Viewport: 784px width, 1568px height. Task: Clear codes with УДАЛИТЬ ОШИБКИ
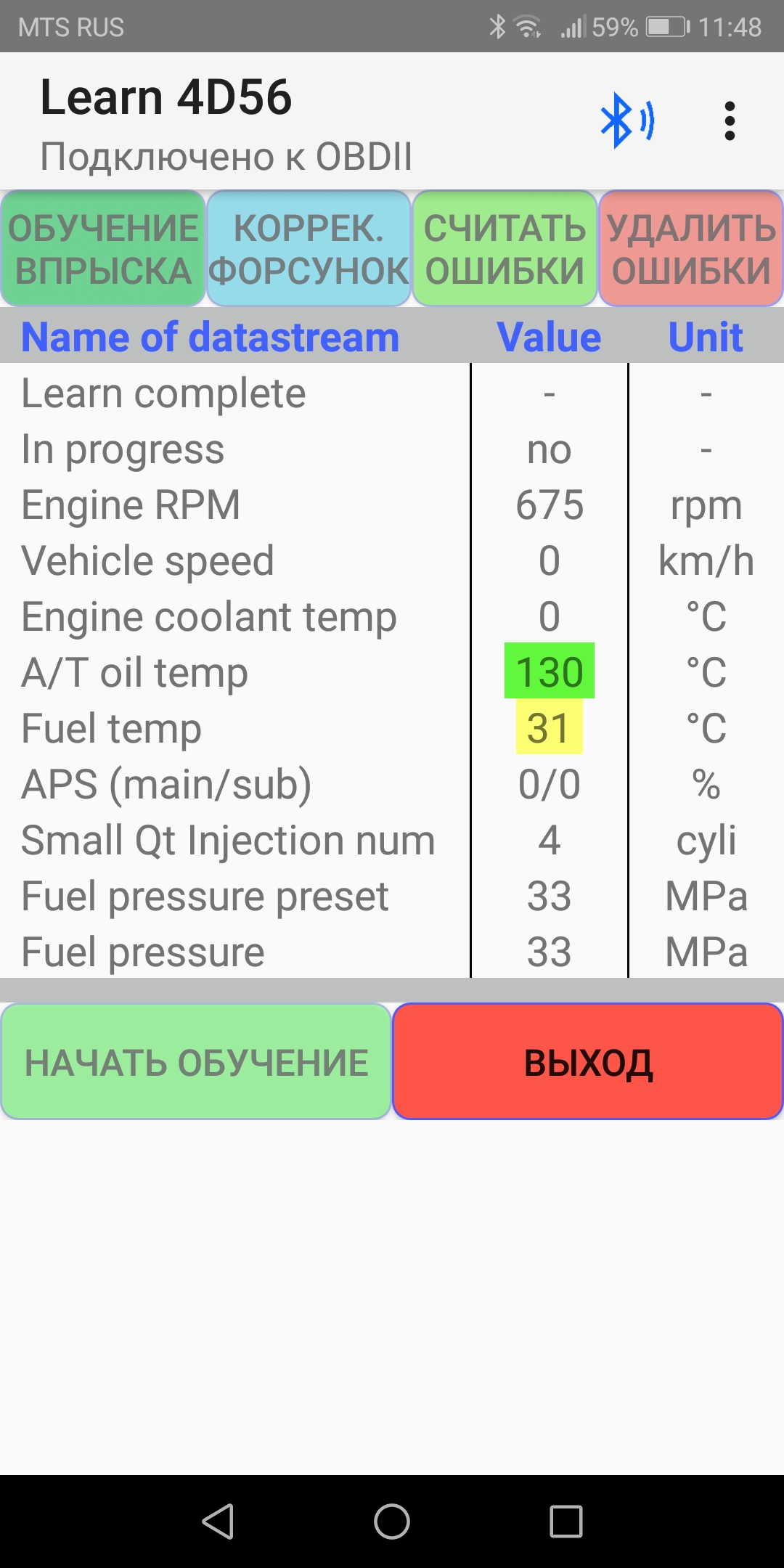(x=690, y=249)
